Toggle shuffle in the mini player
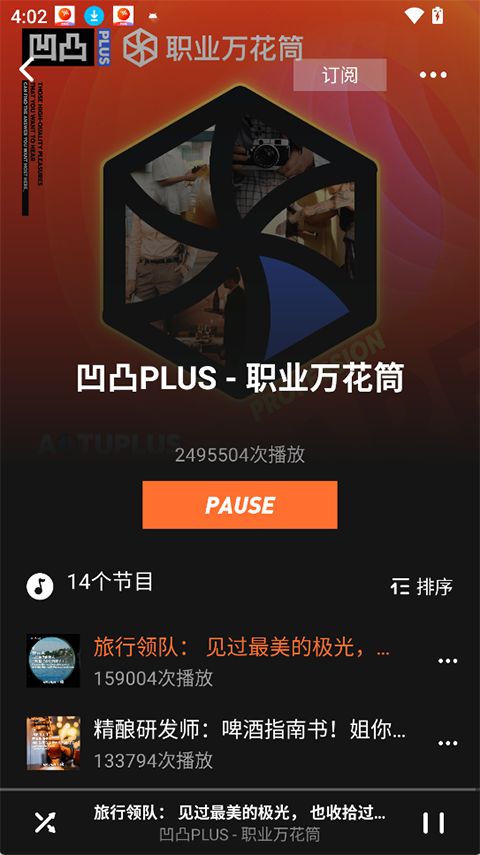Image resolution: width=480 pixels, height=855 pixels. (x=44, y=822)
